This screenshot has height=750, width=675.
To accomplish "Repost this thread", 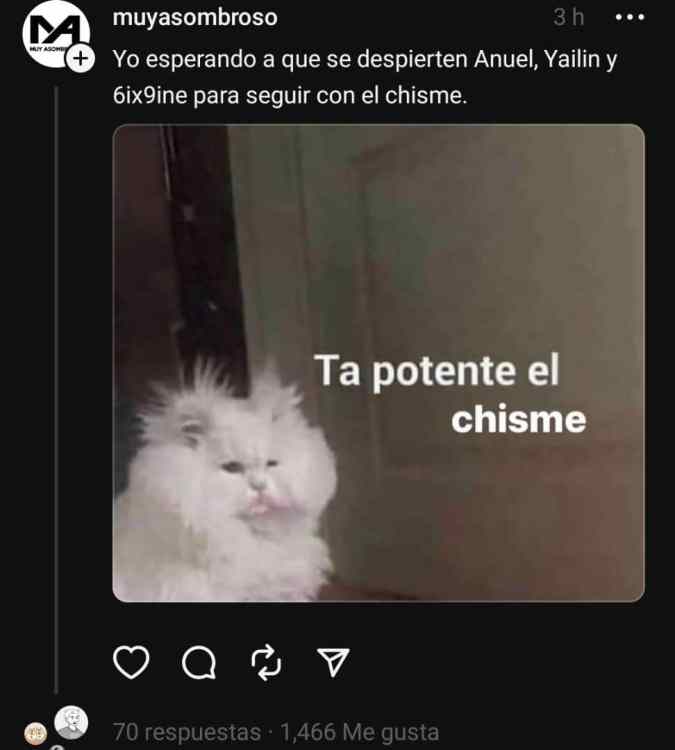I will [x=267, y=661].
